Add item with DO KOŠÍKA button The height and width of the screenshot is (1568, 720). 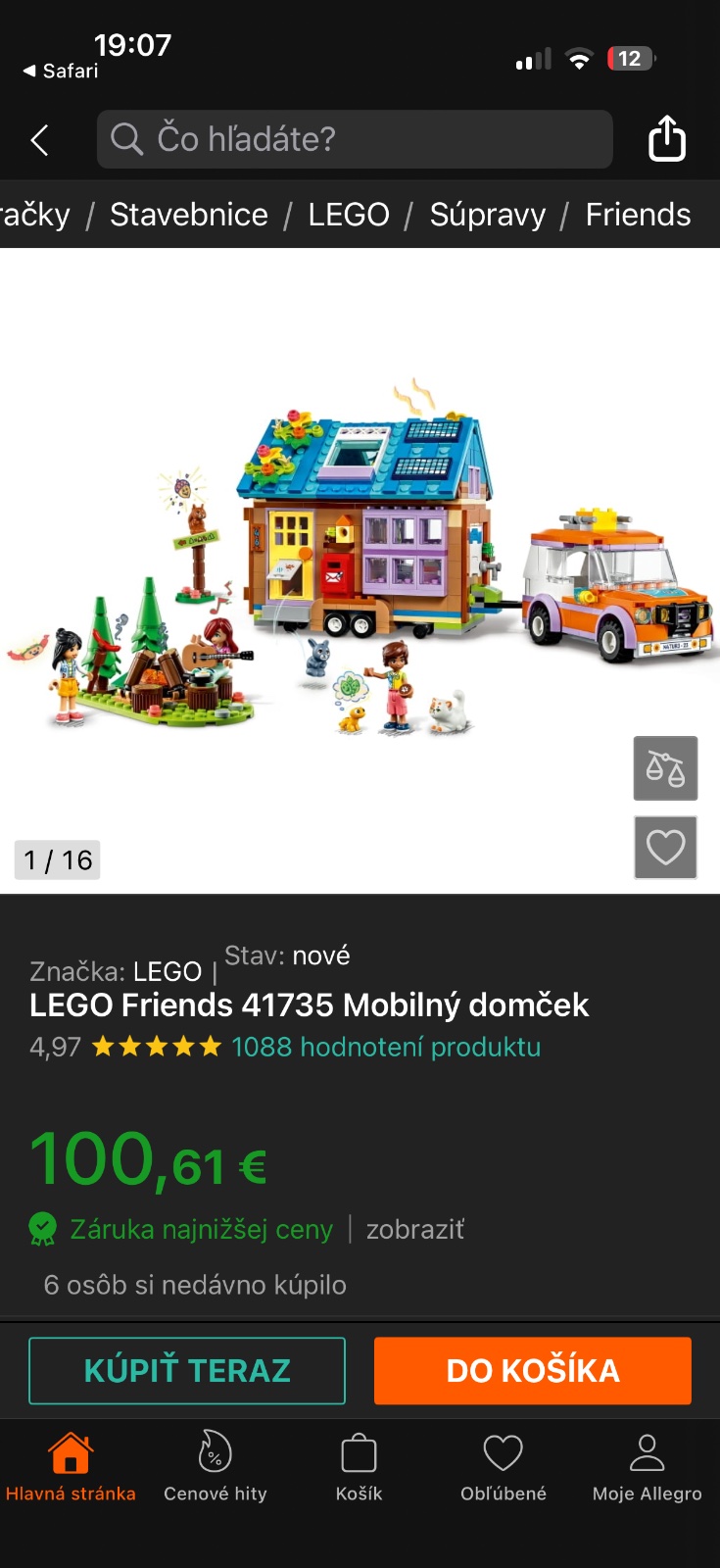tap(533, 1370)
